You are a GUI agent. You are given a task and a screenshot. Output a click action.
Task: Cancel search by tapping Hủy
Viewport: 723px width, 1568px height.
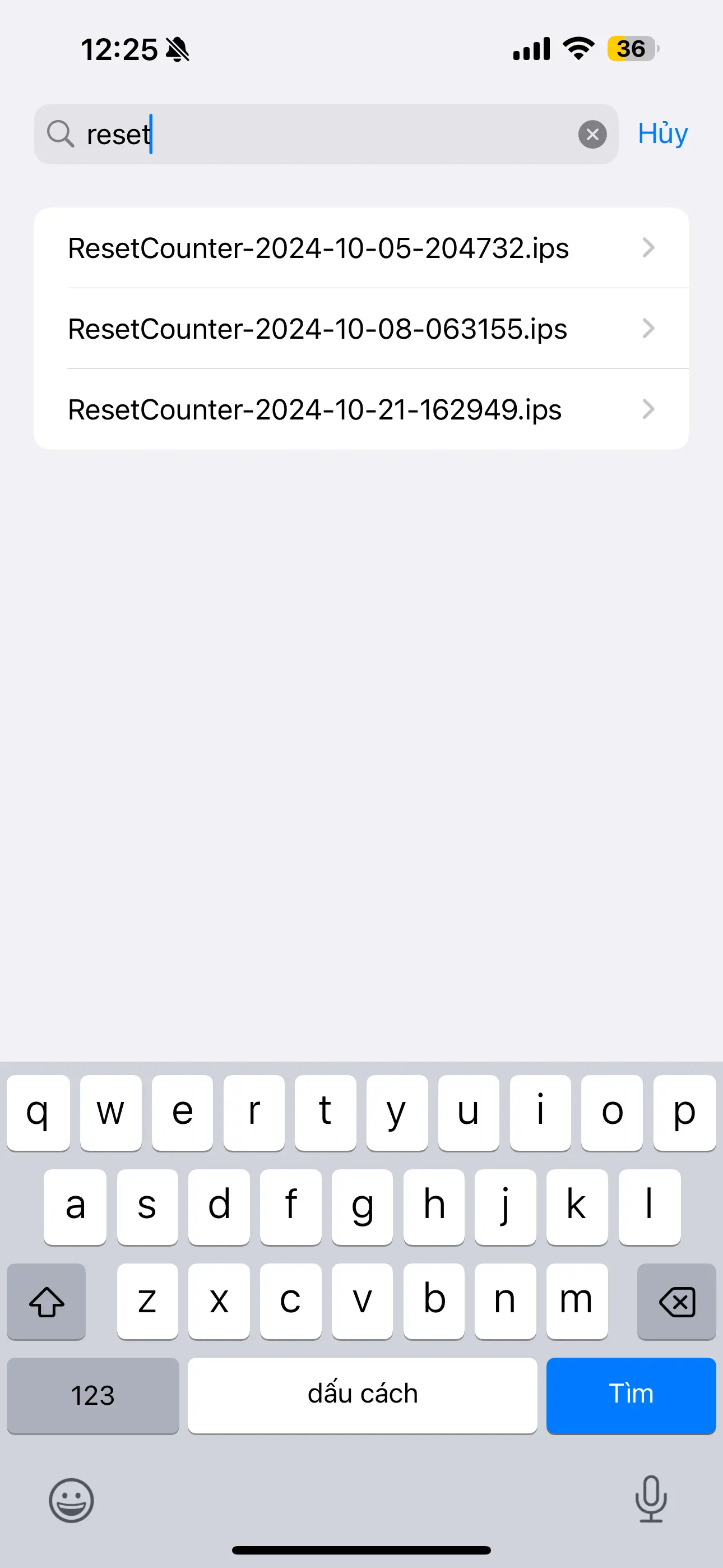pyautogui.click(x=662, y=134)
